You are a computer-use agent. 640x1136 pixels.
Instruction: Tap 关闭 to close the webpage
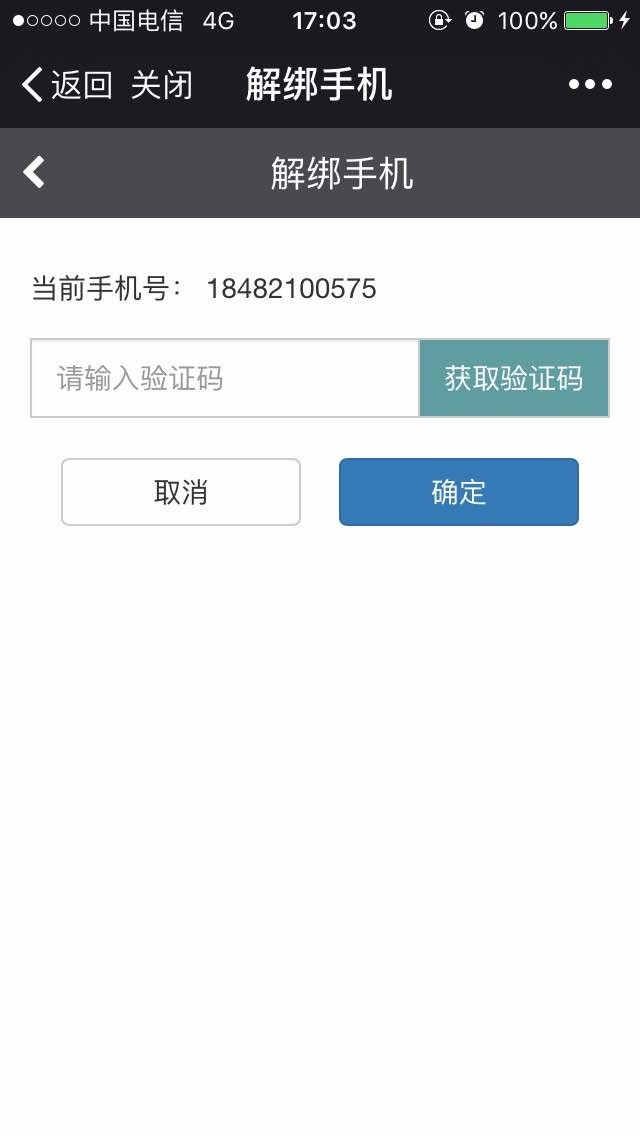[162, 85]
